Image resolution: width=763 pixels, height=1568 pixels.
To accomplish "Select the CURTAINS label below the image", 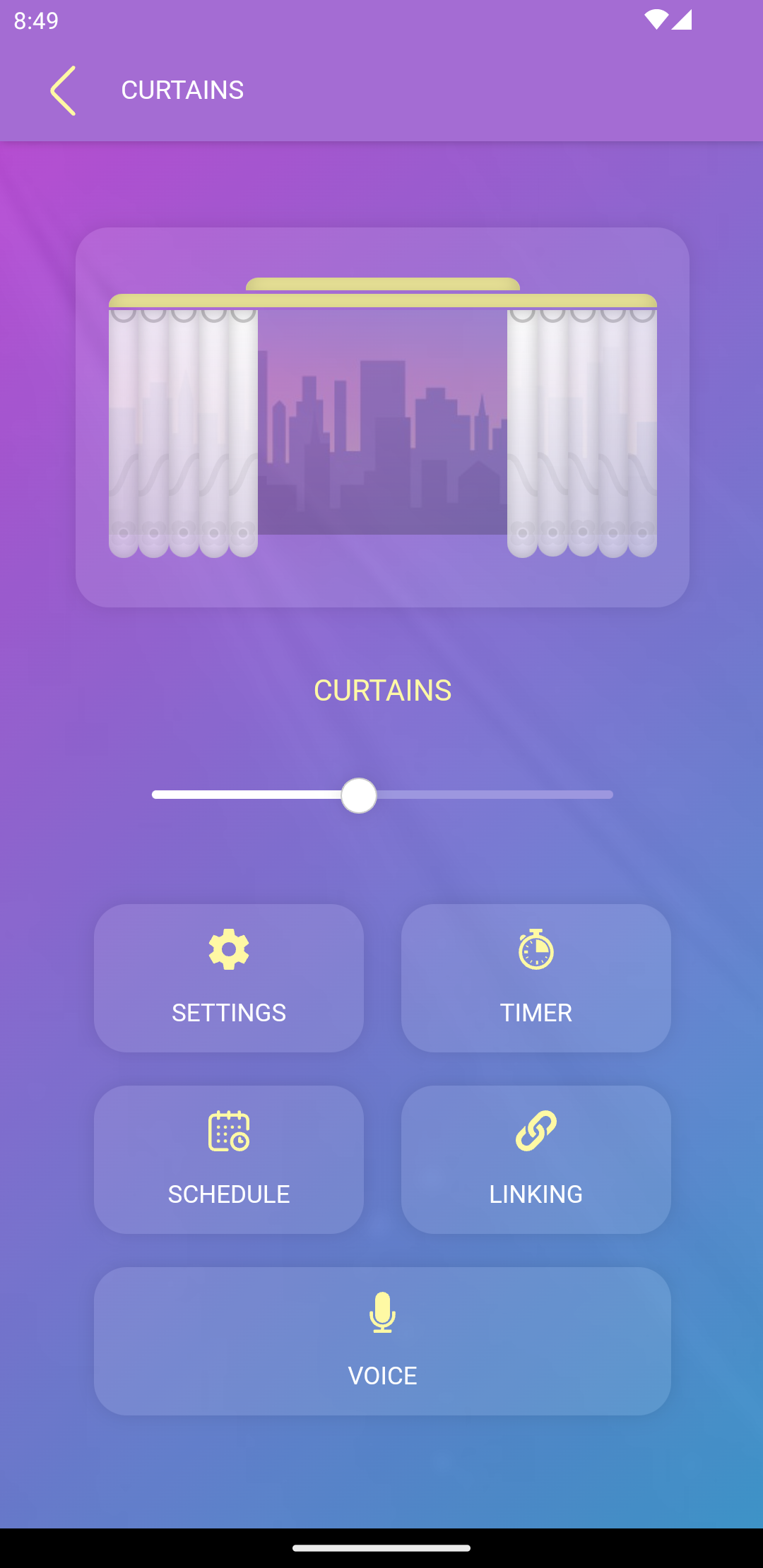I will (381, 691).
